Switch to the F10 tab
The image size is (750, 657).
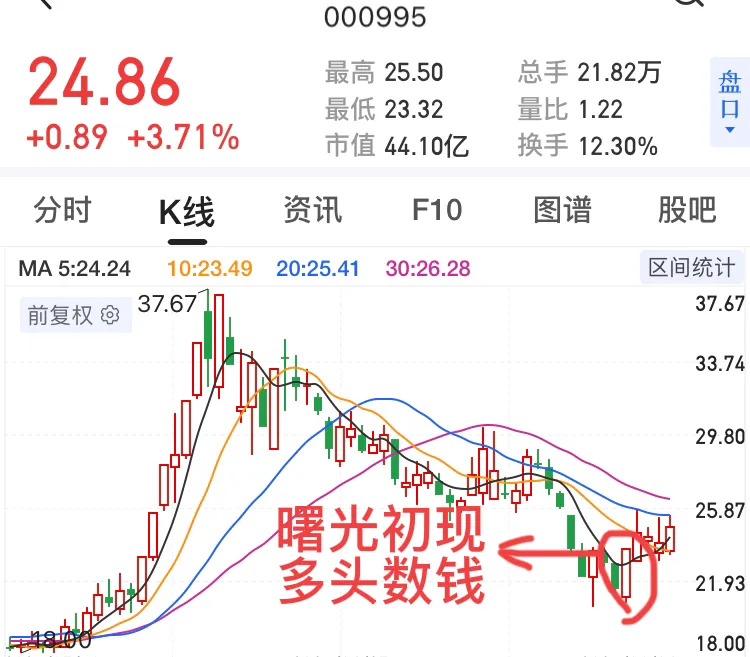click(x=437, y=210)
